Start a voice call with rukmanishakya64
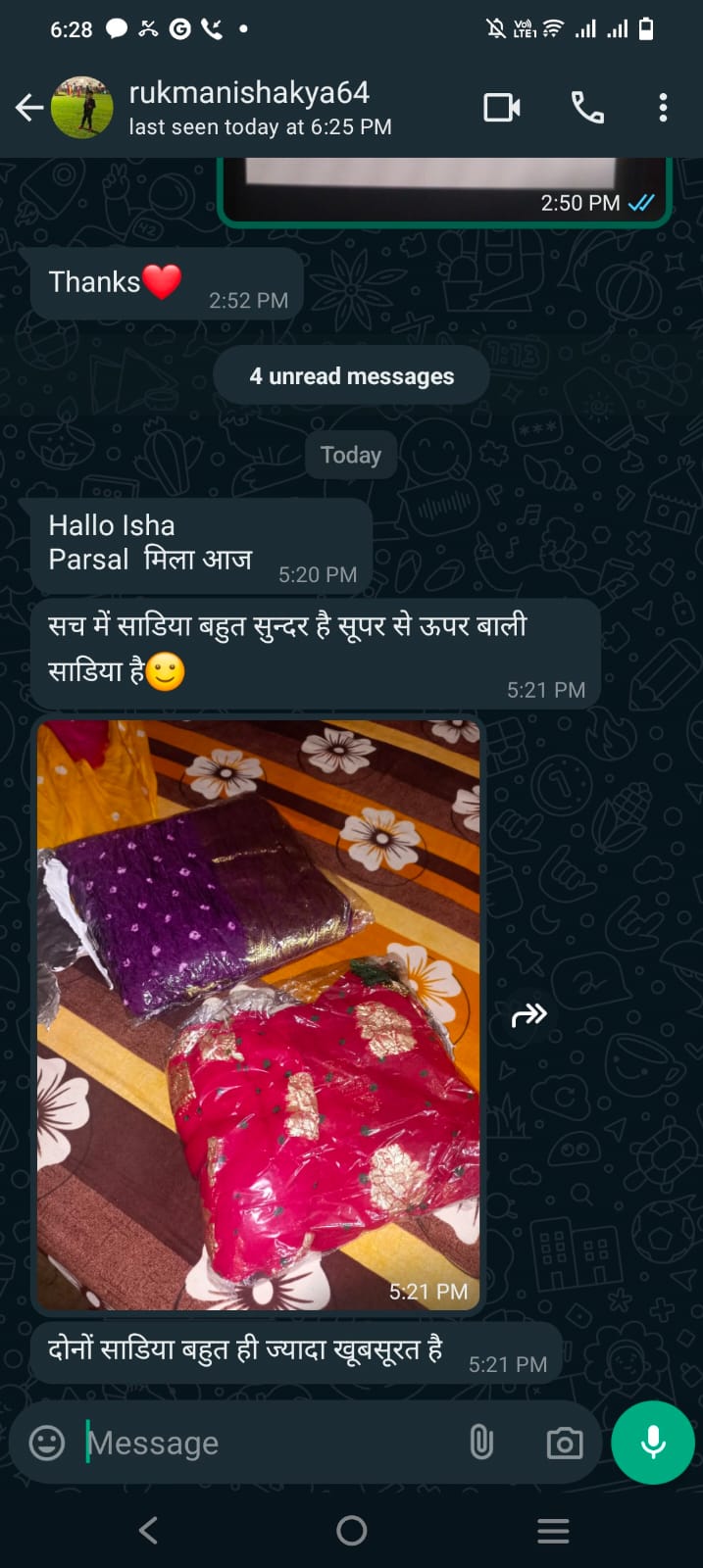Viewport: 703px width, 1568px height. 587,108
